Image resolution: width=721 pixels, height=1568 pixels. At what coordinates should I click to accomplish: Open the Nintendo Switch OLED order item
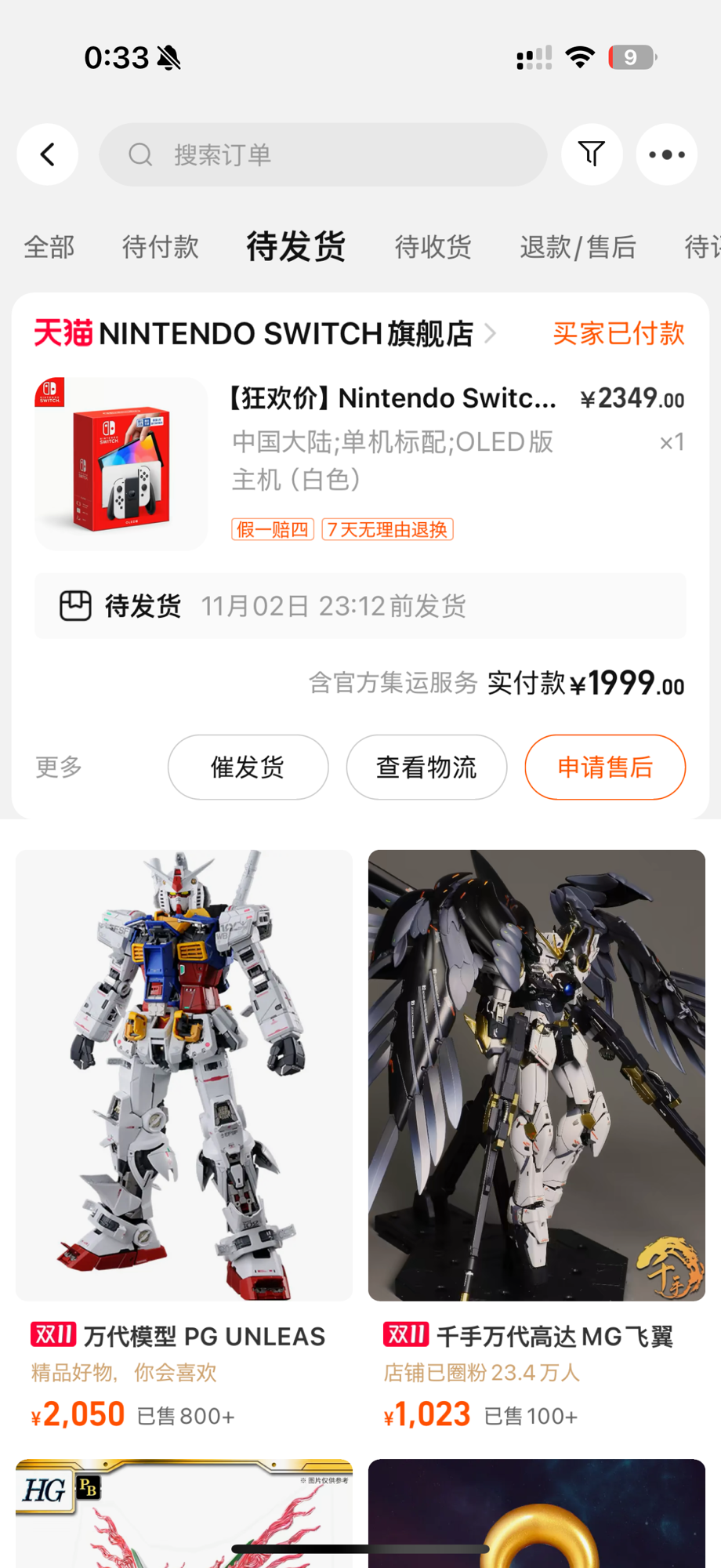(360, 463)
